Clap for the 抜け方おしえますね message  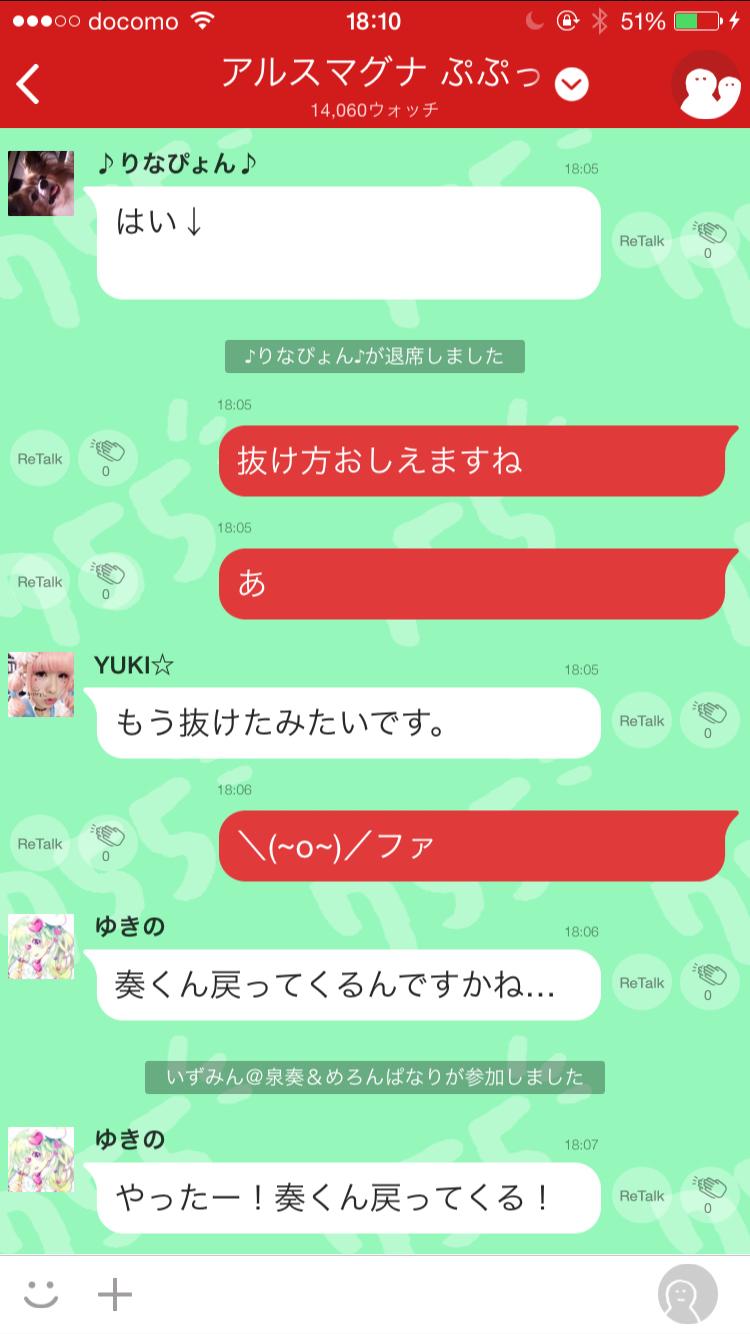pyautogui.click(x=108, y=456)
